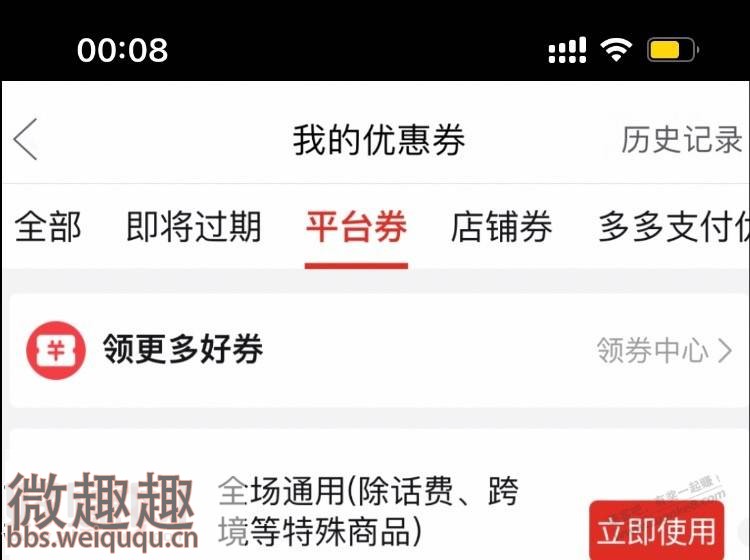
Task: Open 领券中心 from 领更多好券 row
Action: (664, 351)
